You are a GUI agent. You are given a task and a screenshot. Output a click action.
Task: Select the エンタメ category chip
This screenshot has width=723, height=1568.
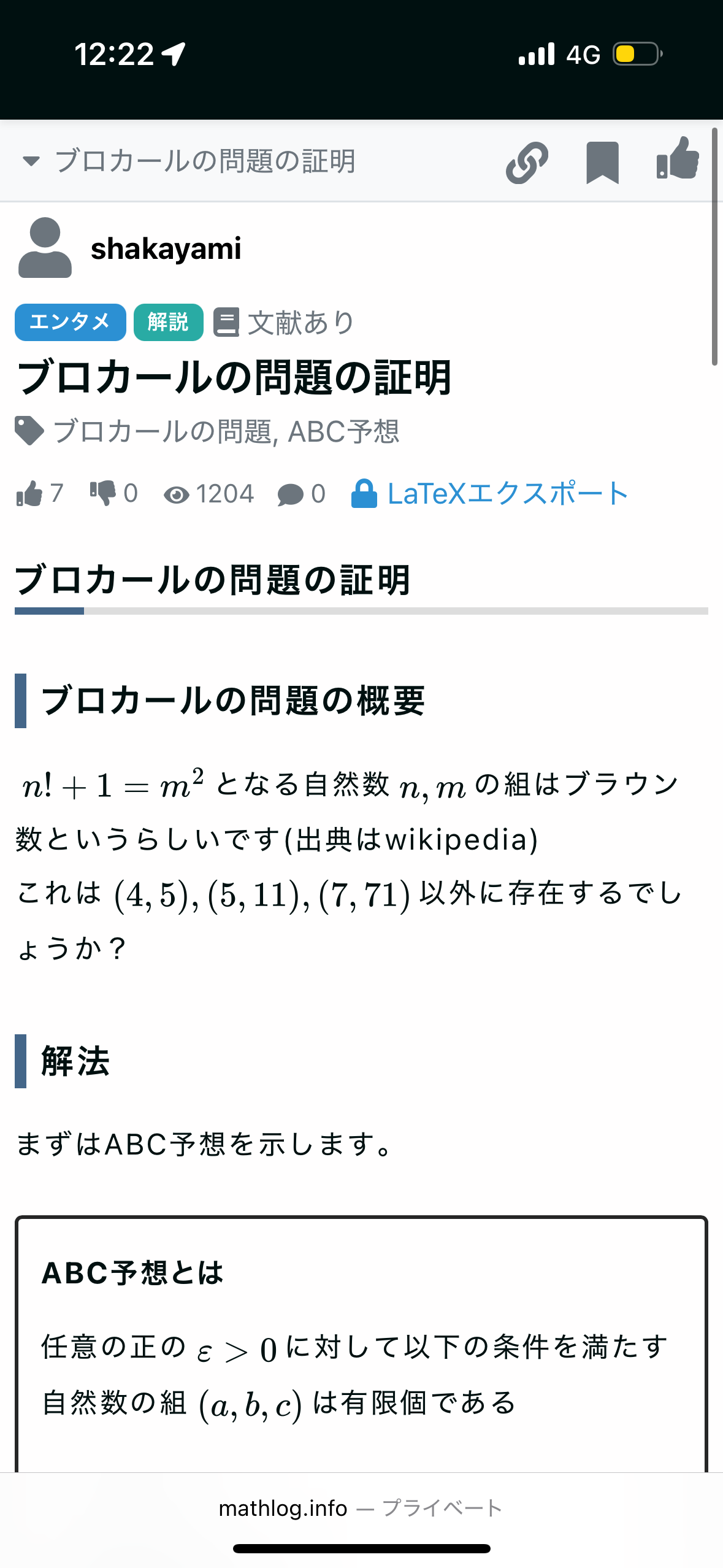tap(70, 322)
